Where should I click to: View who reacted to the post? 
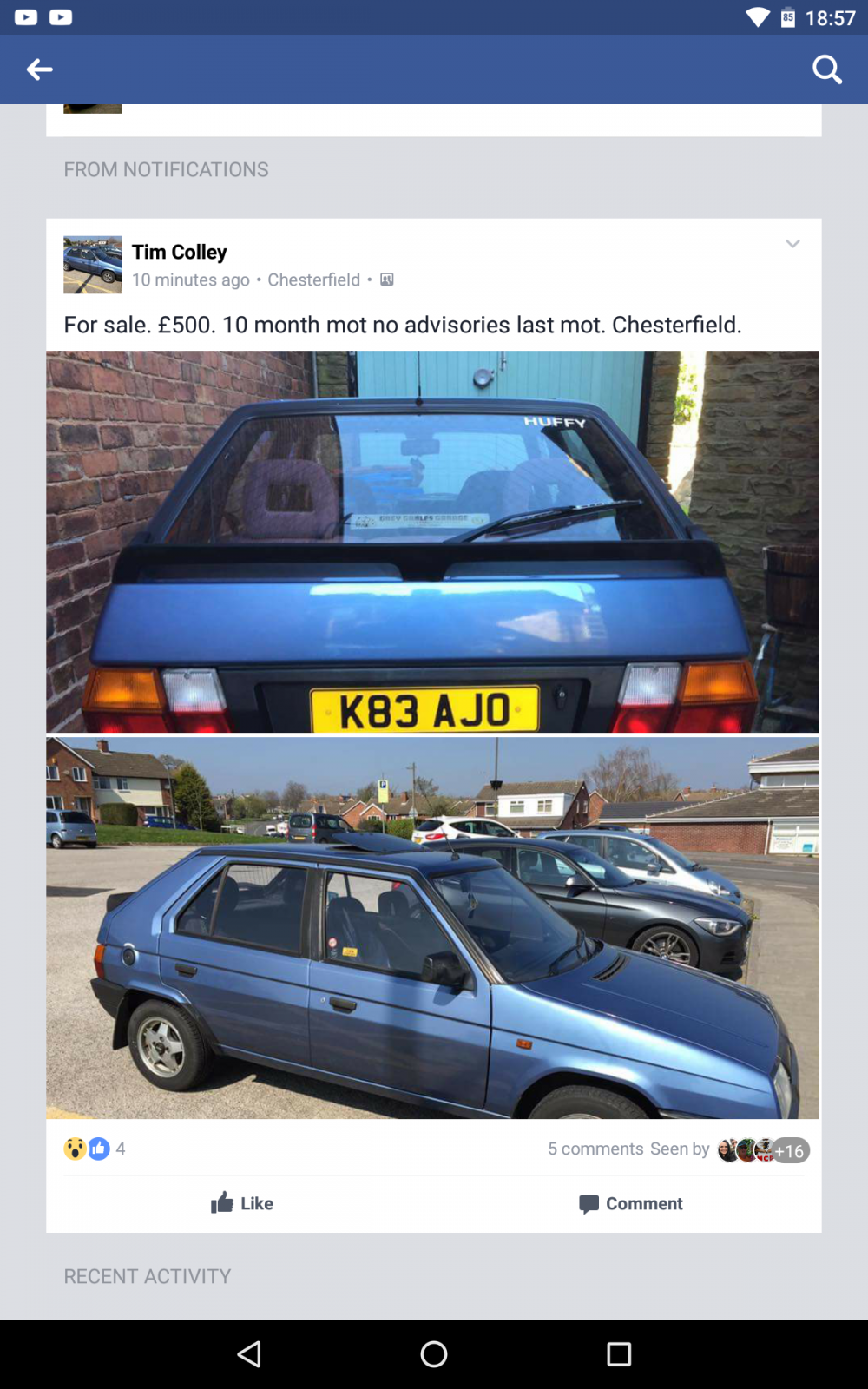(94, 1149)
